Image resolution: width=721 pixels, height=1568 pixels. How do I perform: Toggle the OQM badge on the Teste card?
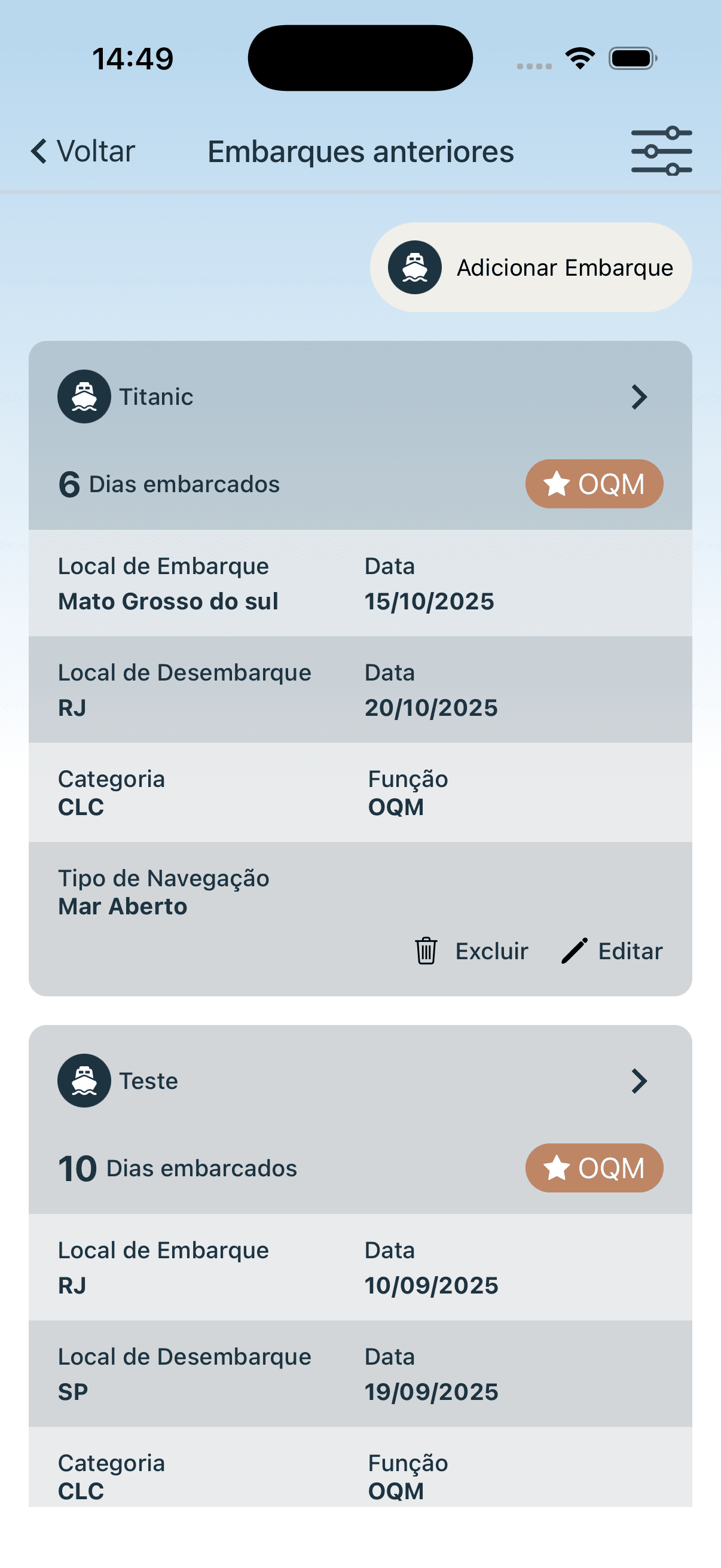(593, 1168)
